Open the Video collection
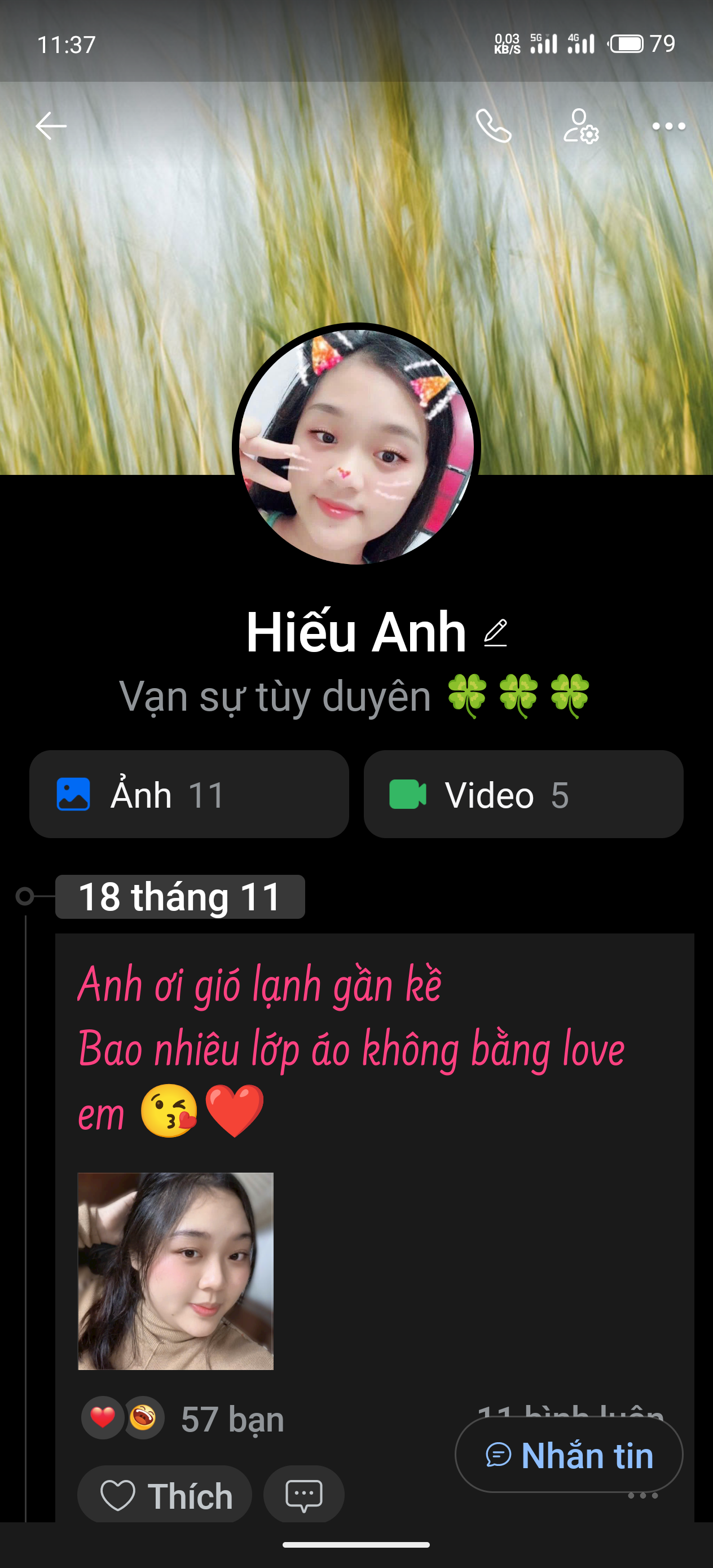Viewport: 713px width, 1568px height. coord(523,794)
